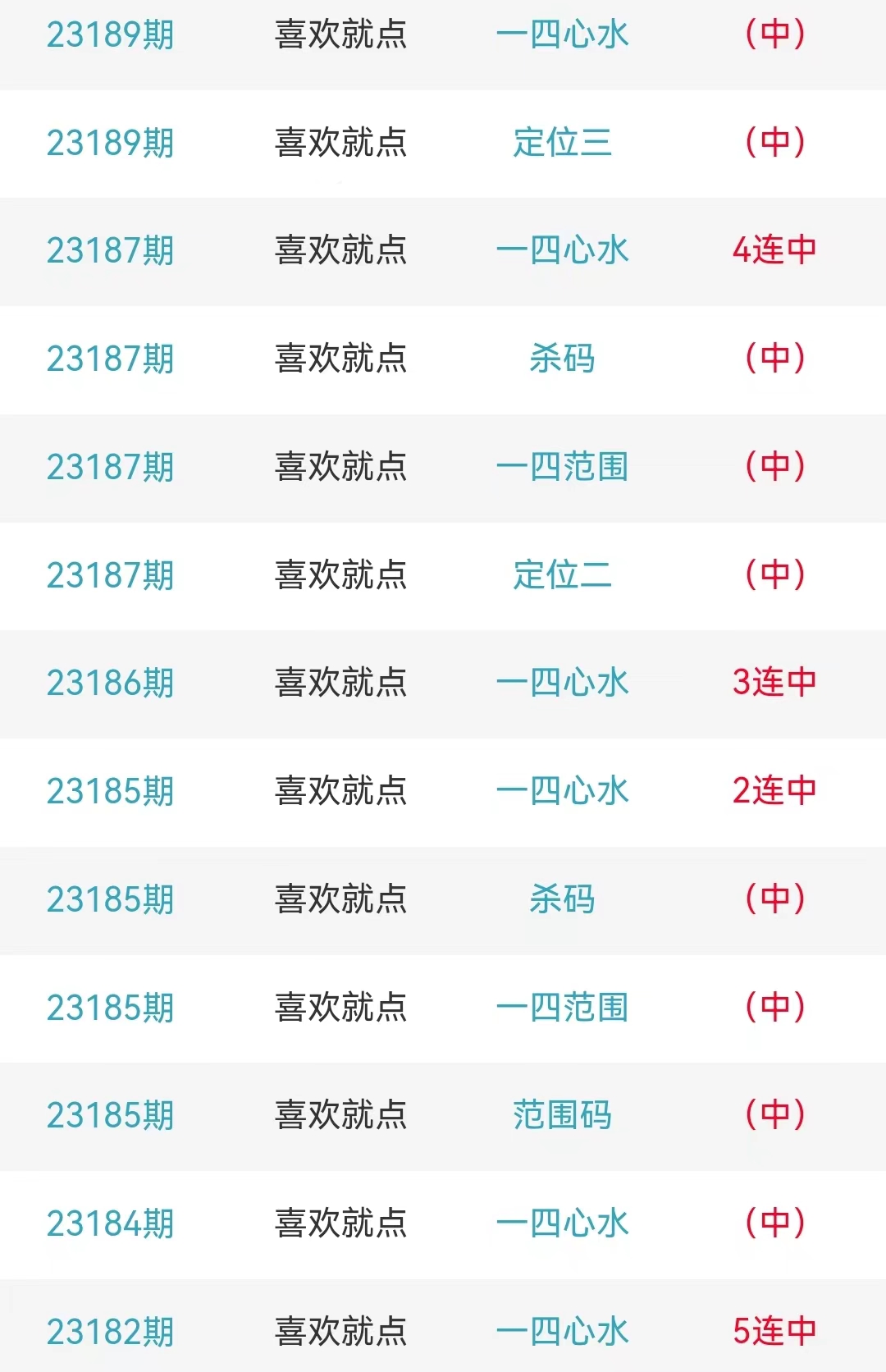
Task: Open the 23189期 定位三 entry
Action: tap(562, 143)
